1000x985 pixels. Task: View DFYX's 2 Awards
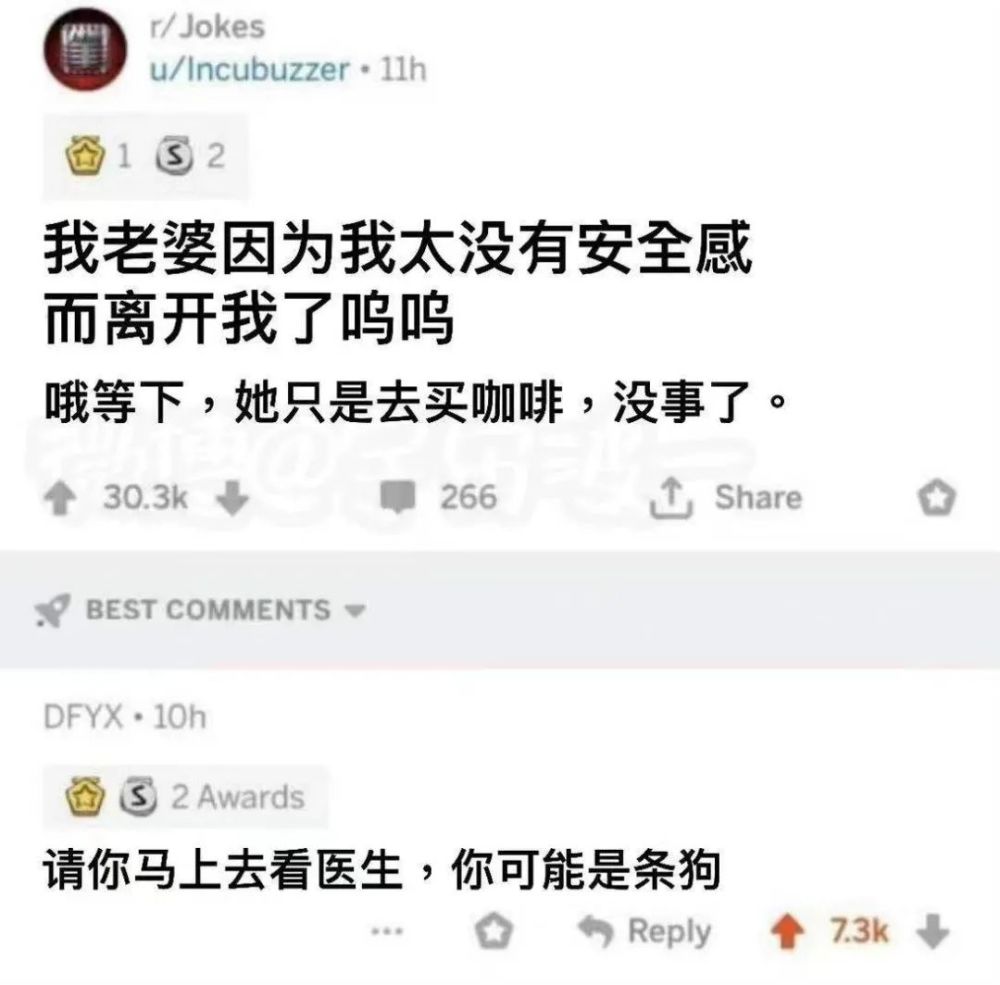[x=186, y=797]
